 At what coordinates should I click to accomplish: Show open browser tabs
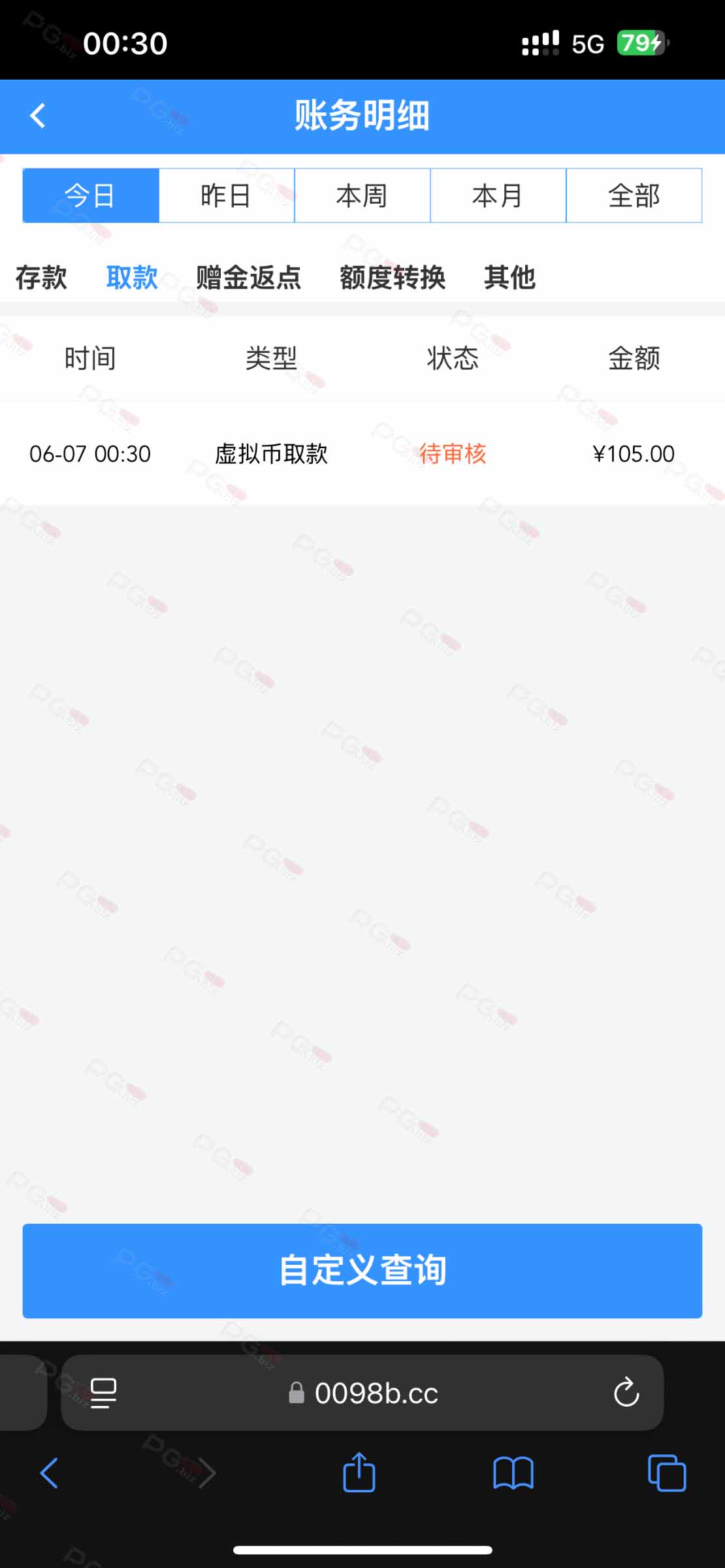[x=667, y=1473]
